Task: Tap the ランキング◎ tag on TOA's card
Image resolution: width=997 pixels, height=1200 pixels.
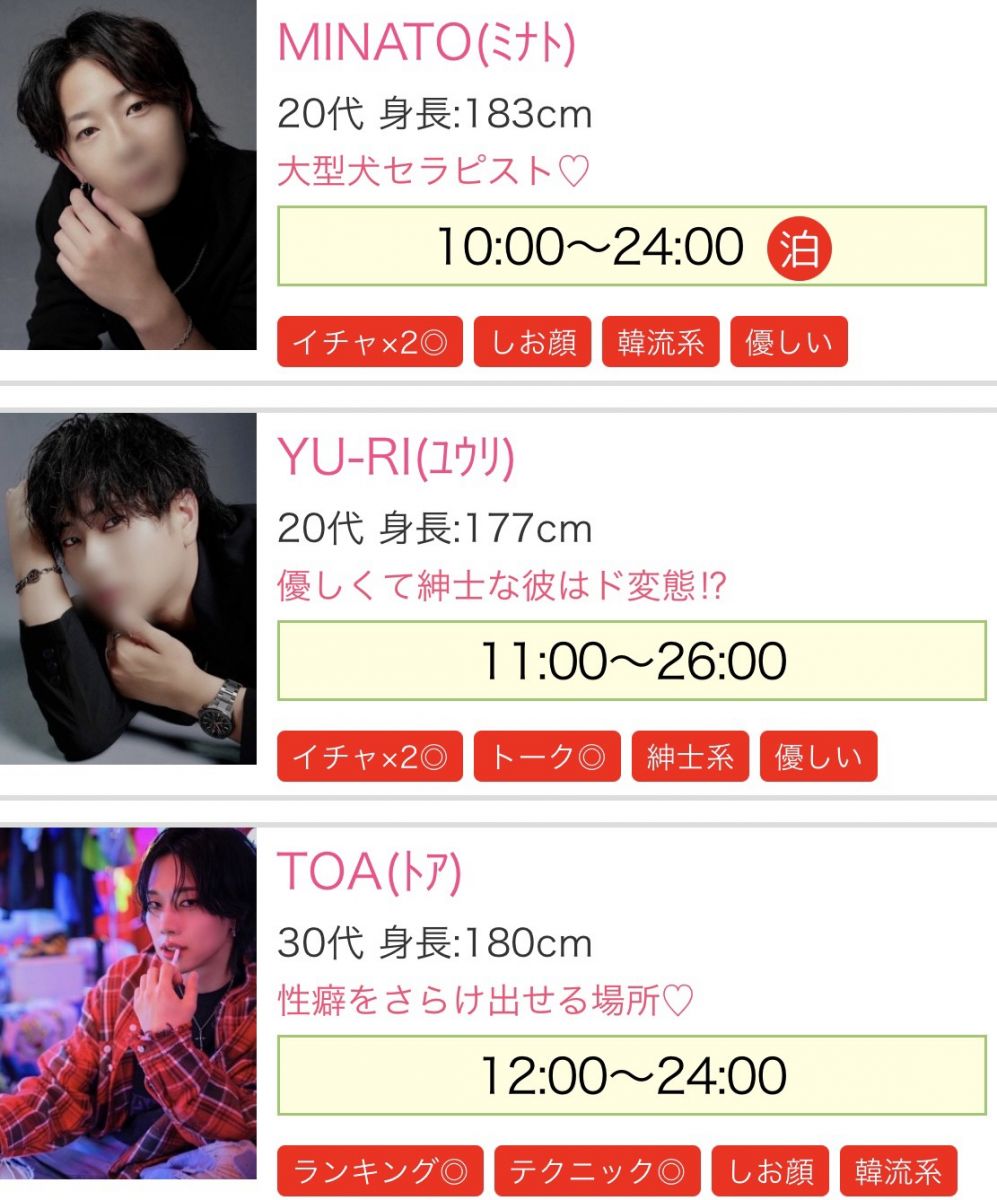Action: coord(380,1172)
